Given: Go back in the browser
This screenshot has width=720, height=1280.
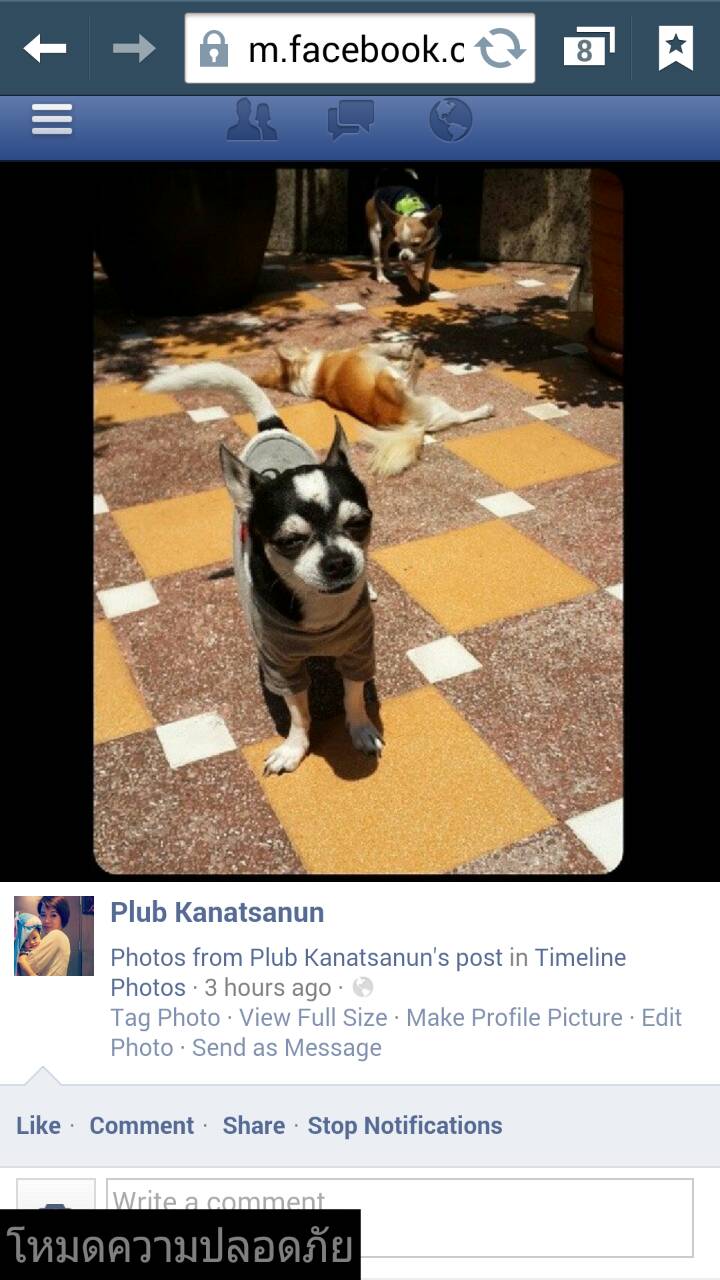Looking at the screenshot, I should tap(45, 48).
